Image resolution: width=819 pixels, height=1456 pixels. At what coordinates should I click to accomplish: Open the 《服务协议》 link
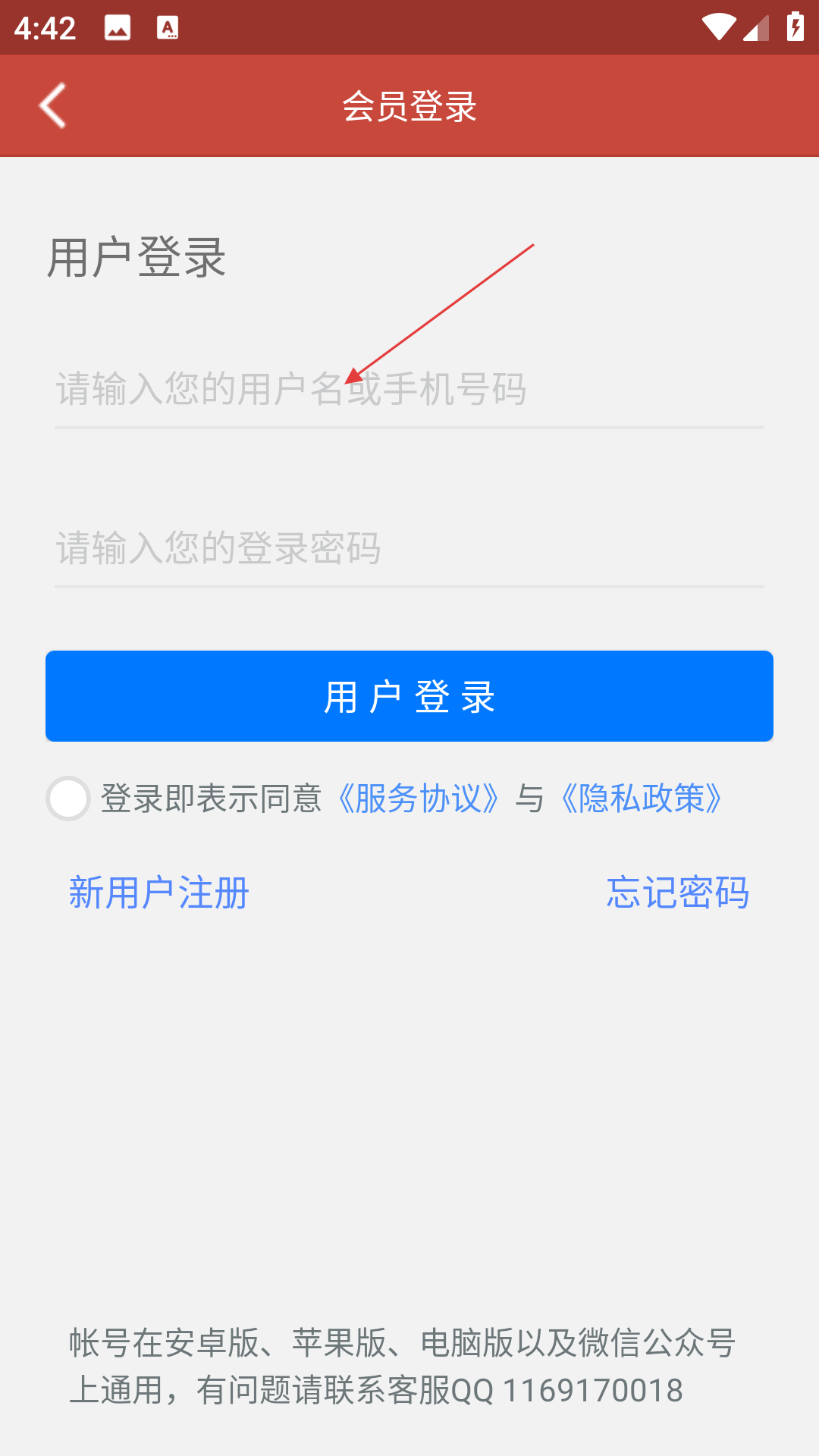[418, 799]
